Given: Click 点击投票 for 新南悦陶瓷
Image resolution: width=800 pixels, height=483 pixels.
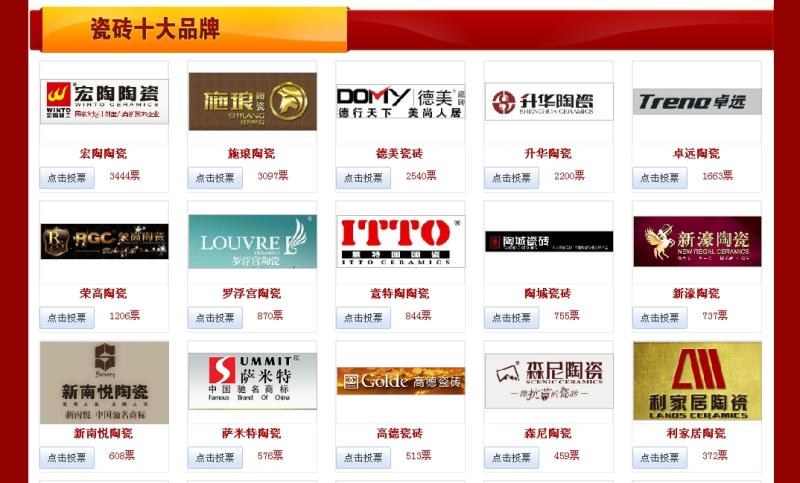Looking at the screenshot, I should 67,458.
